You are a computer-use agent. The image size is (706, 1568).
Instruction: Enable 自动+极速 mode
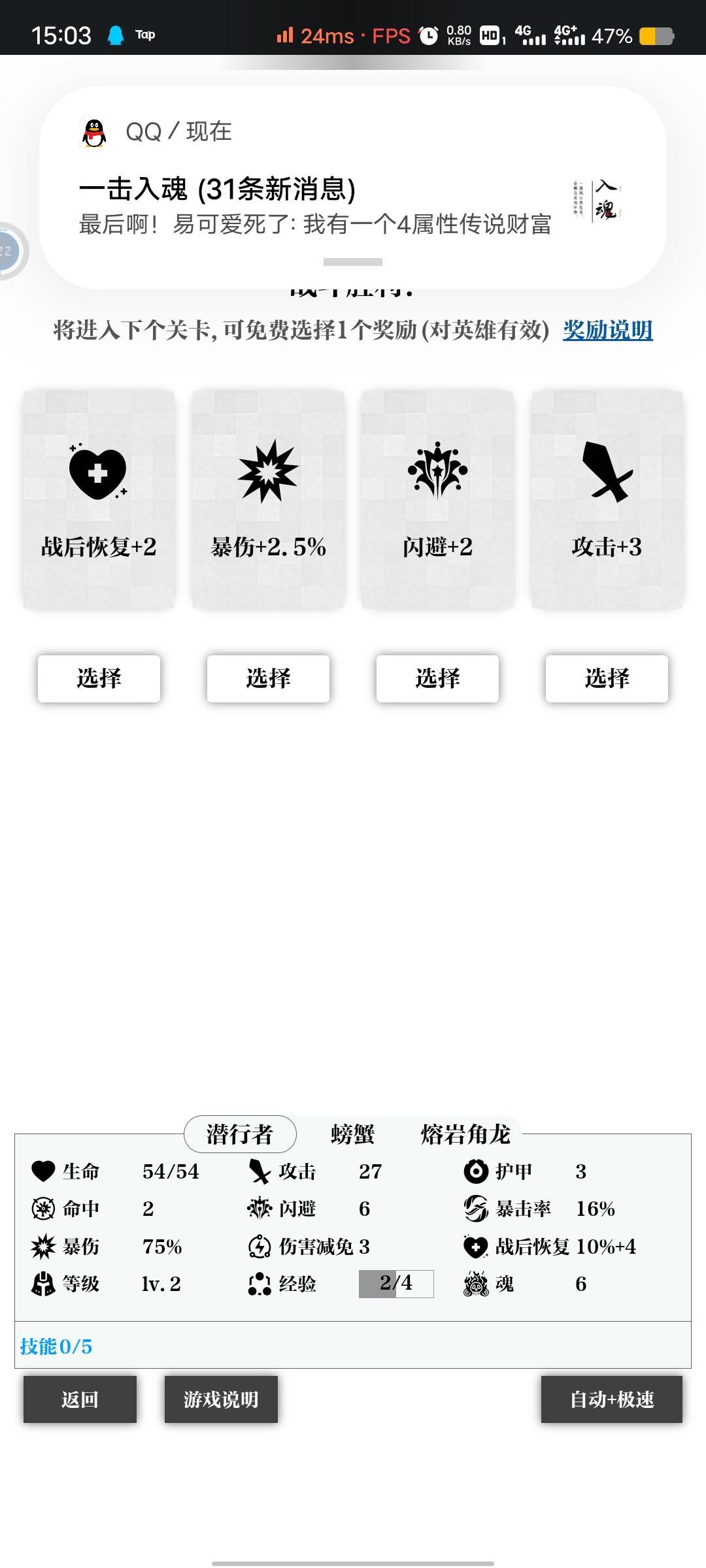tap(612, 1399)
